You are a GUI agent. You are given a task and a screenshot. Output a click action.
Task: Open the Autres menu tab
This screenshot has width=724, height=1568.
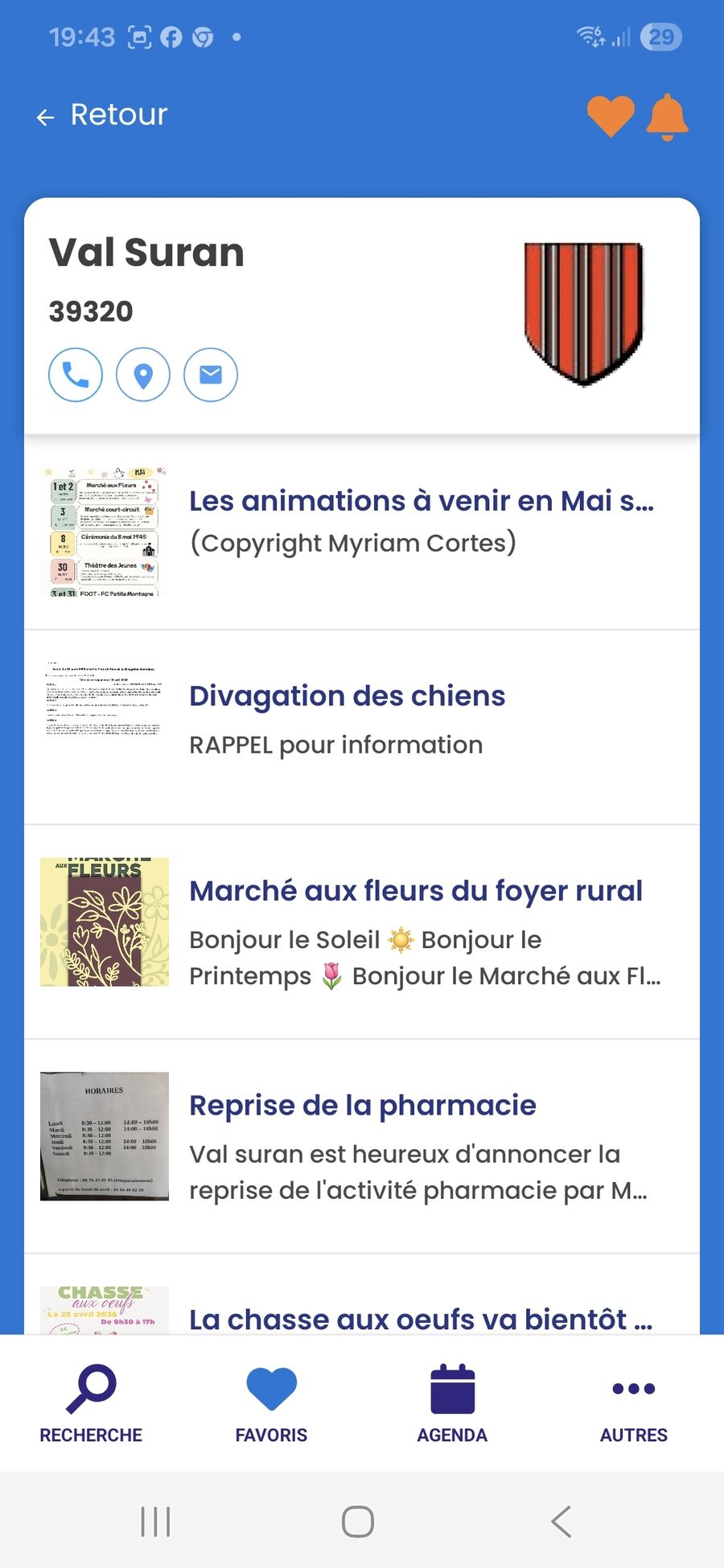click(633, 1404)
